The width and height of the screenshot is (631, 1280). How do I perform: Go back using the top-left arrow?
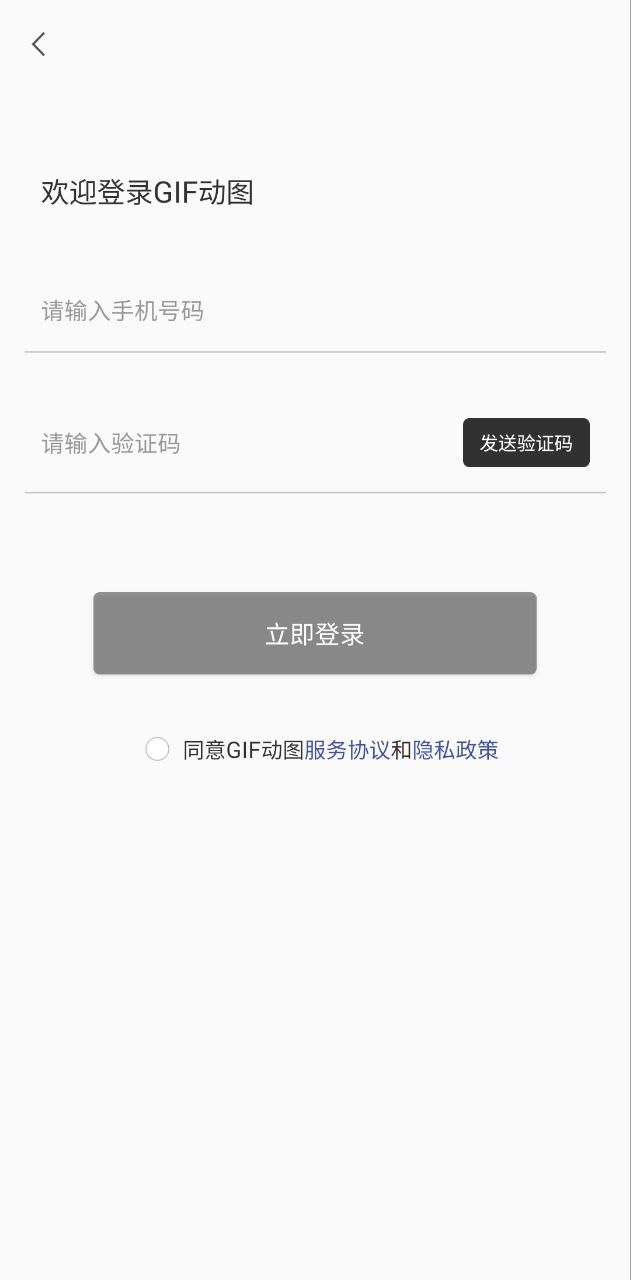click(x=39, y=44)
